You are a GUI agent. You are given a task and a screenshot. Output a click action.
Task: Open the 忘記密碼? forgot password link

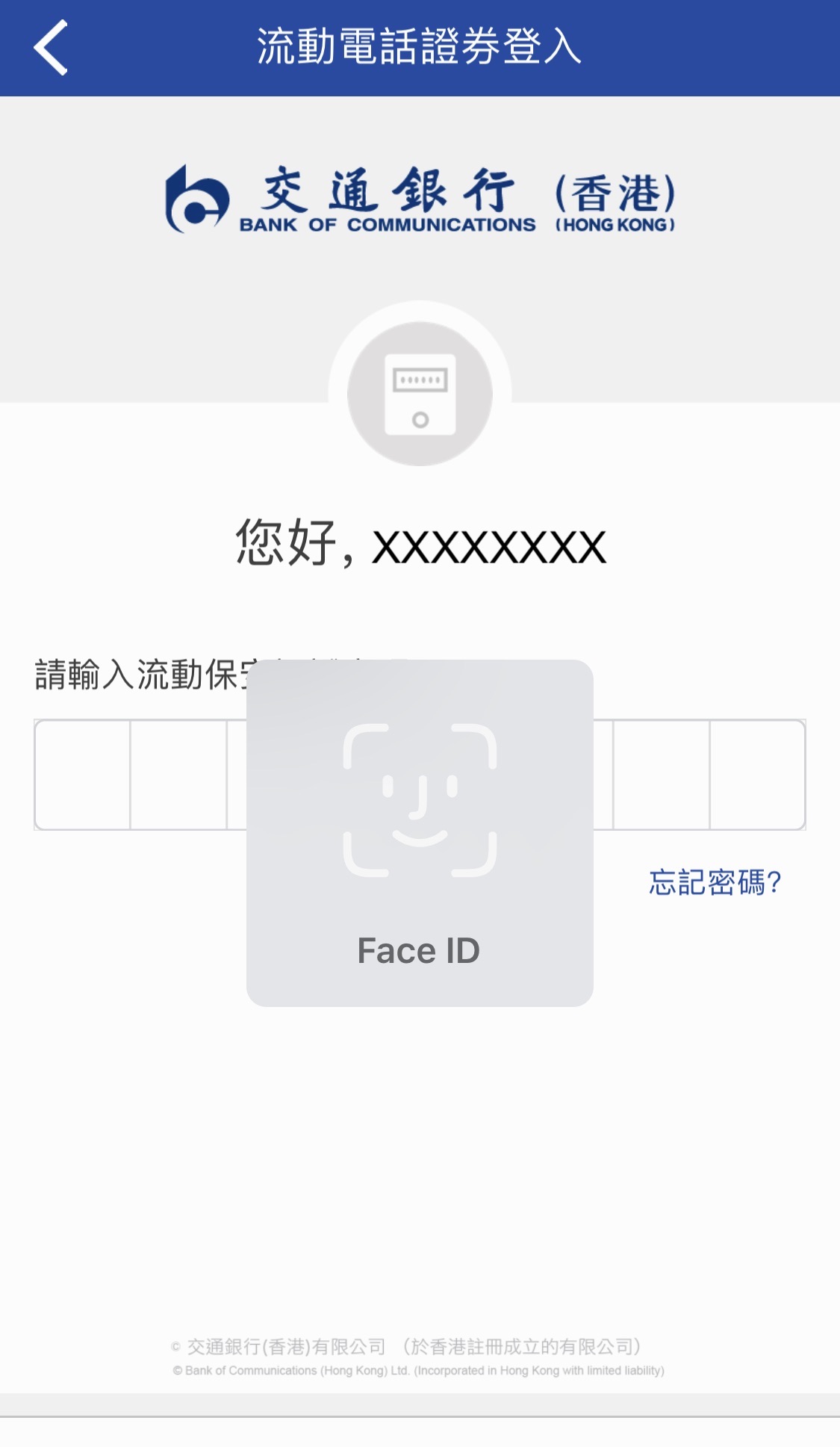(714, 882)
